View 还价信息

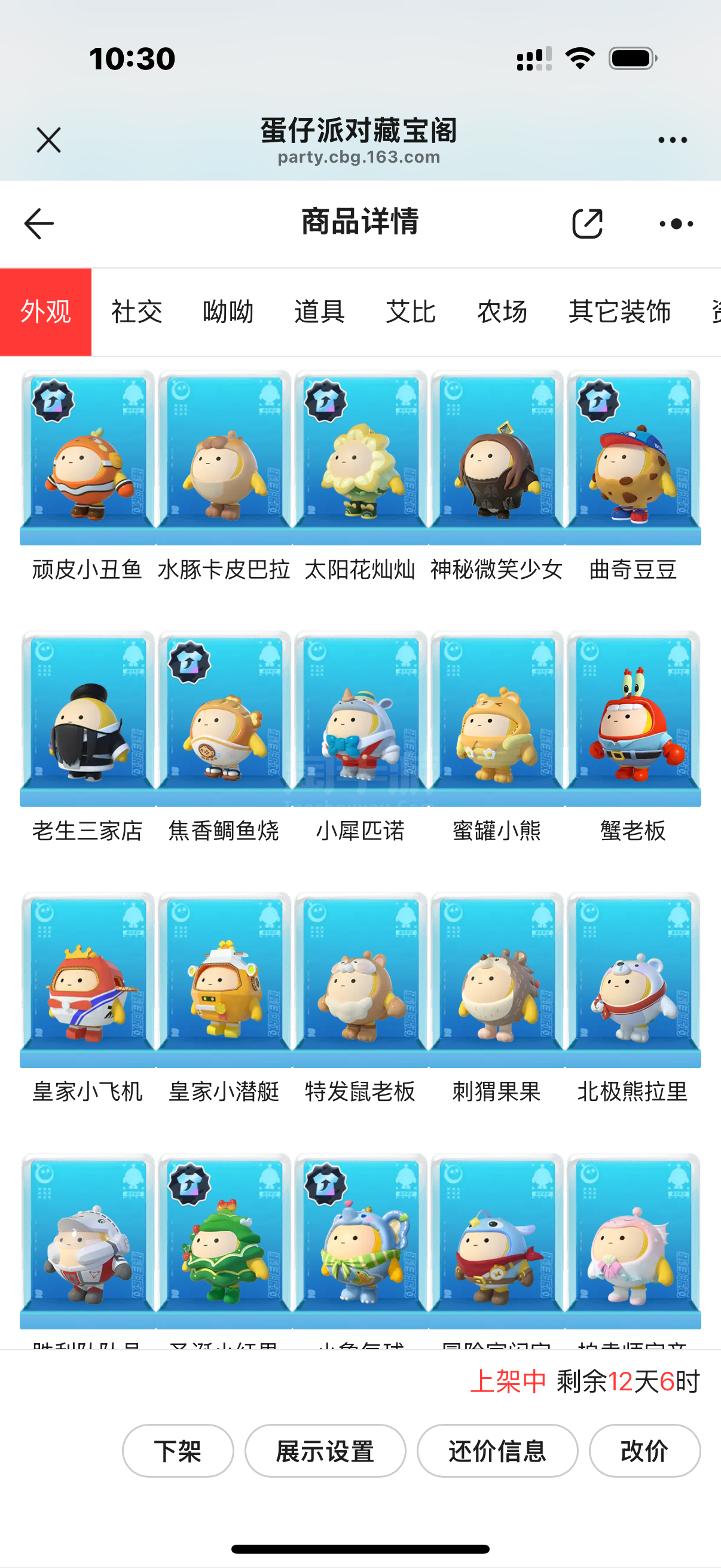497,1451
